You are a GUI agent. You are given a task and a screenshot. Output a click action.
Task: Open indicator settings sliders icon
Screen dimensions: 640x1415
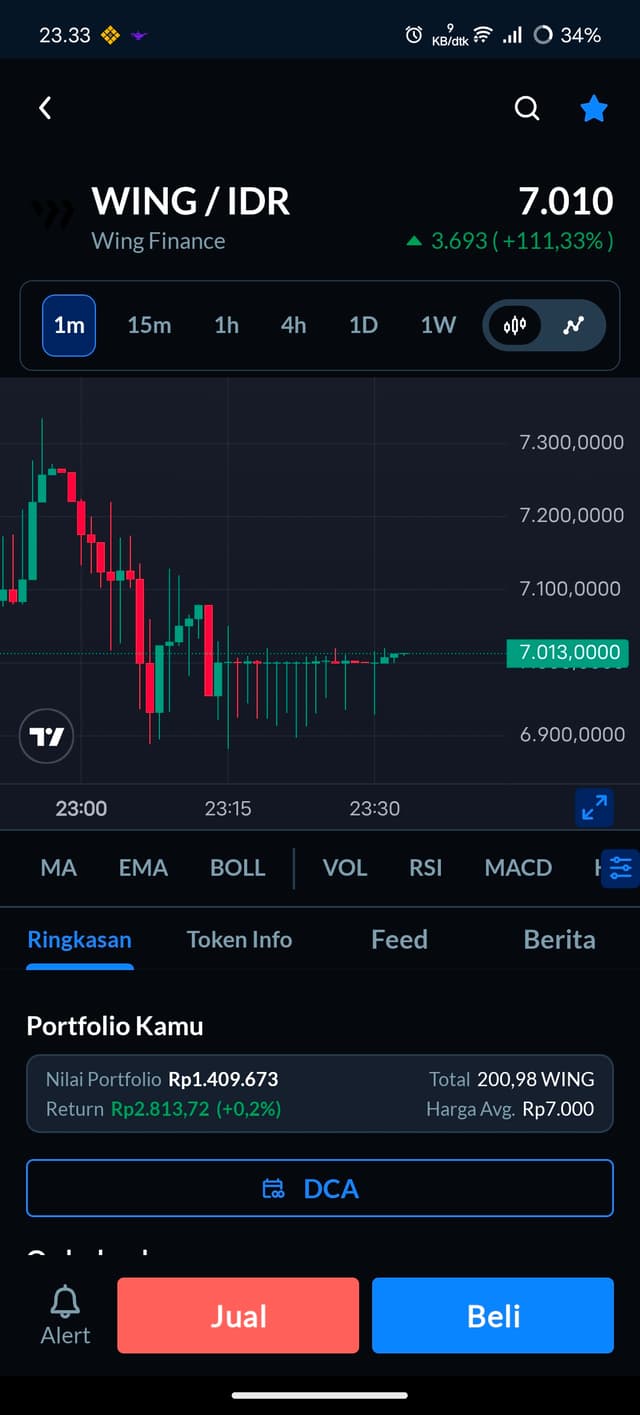620,867
